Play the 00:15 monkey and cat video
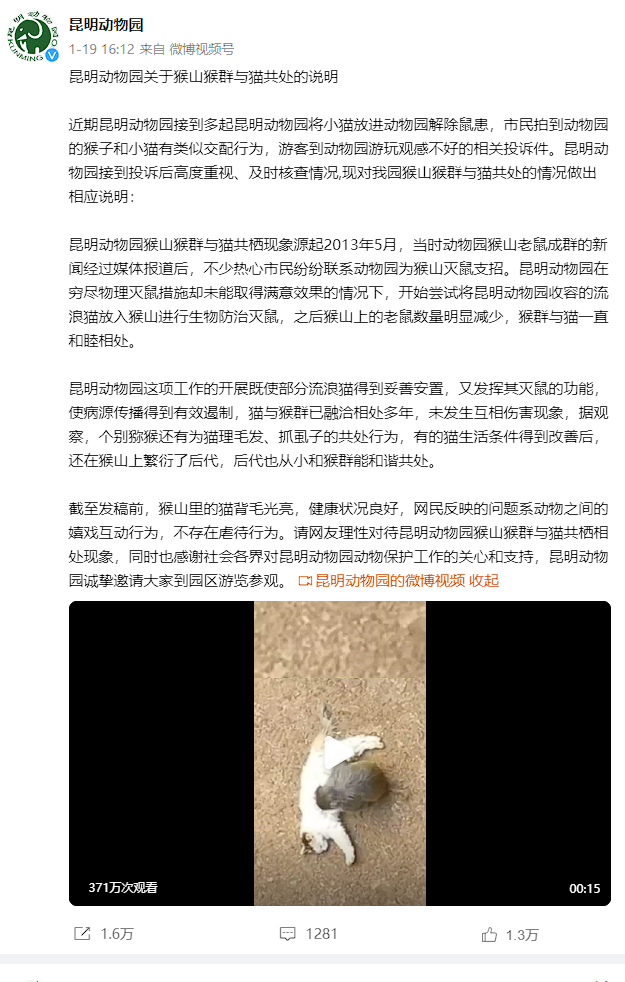Screen dimensions: 625x982 339,753
